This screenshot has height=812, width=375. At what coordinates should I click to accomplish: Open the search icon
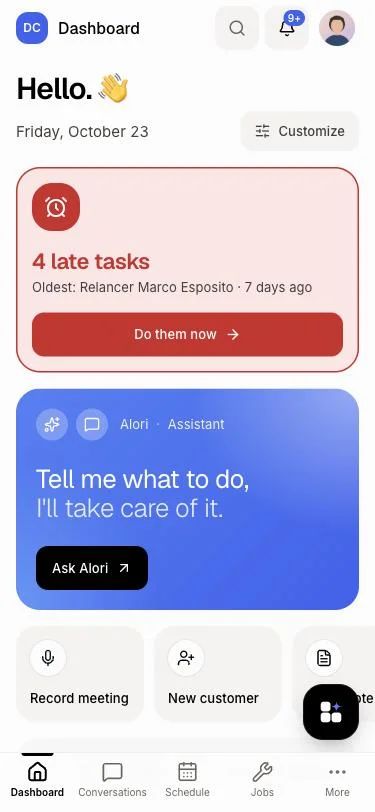pos(237,28)
